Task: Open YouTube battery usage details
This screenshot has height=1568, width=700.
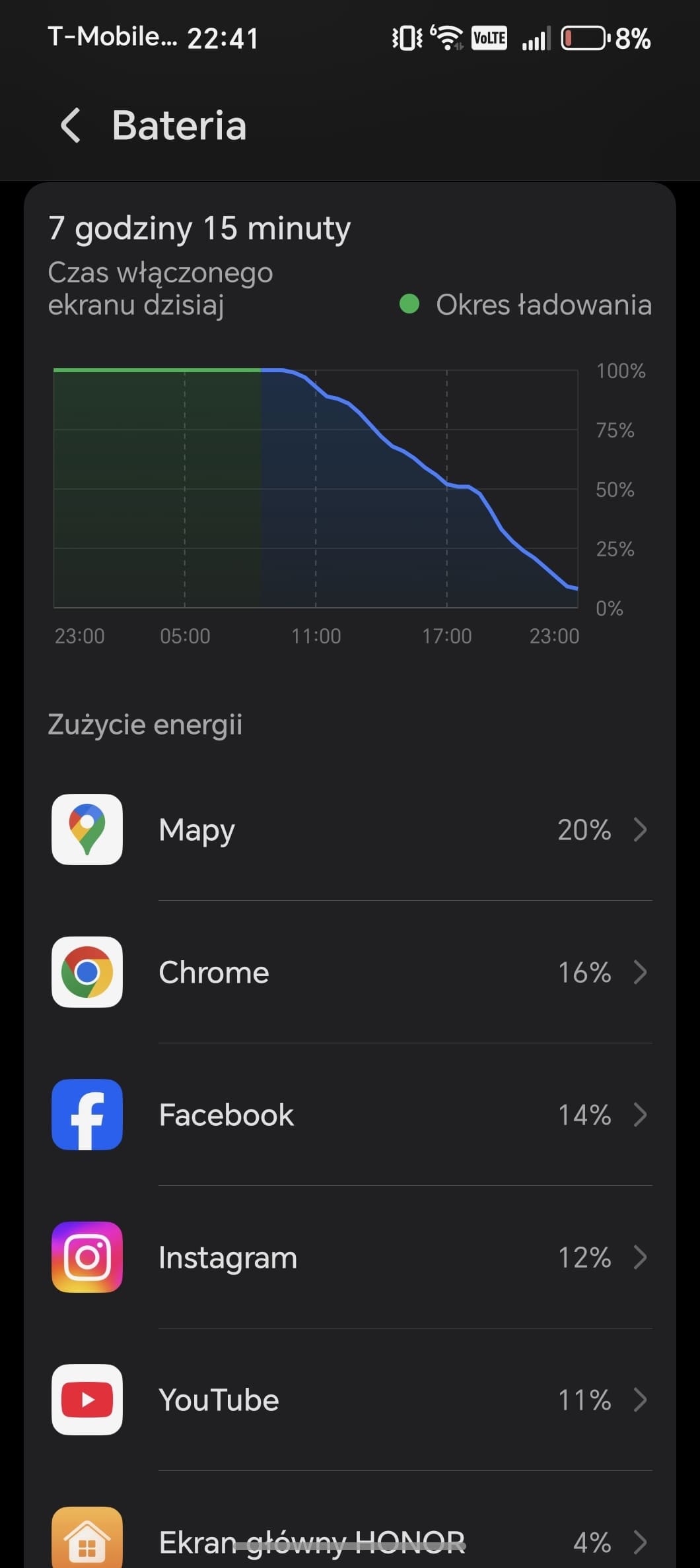Action: pos(350,1400)
